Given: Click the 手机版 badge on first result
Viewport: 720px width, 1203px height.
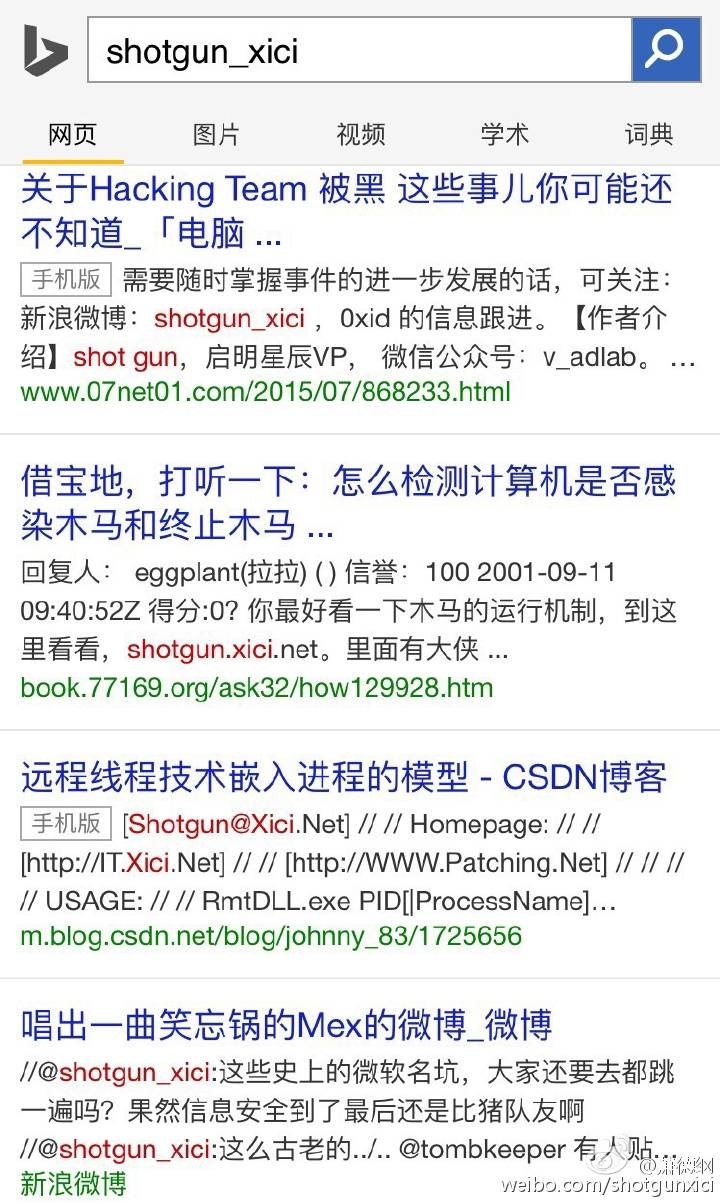Looking at the screenshot, I should click(64, 279).
